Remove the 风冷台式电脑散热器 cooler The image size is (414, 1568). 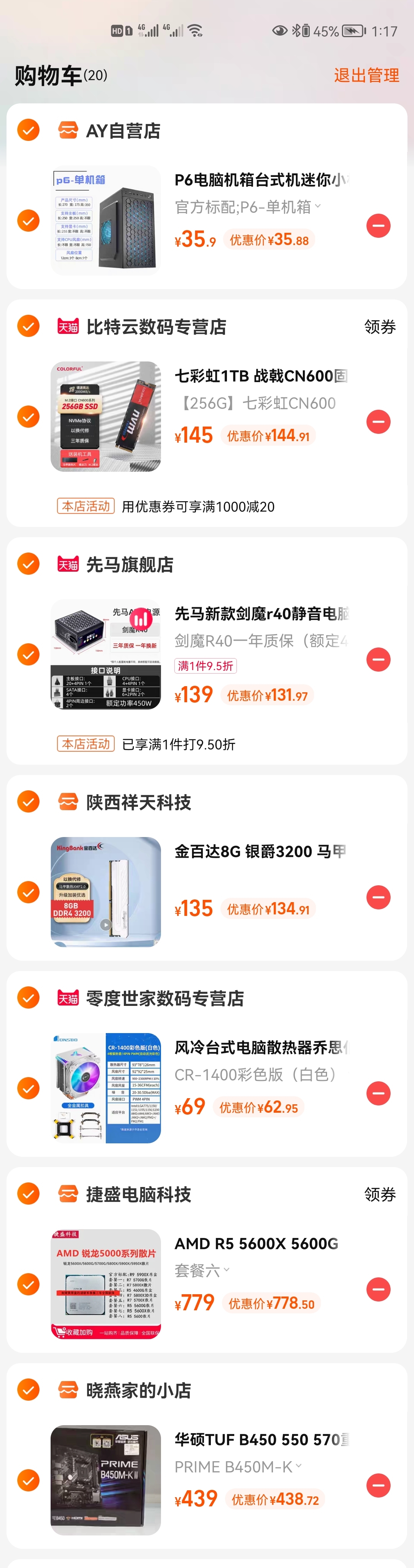[378, 1093]
